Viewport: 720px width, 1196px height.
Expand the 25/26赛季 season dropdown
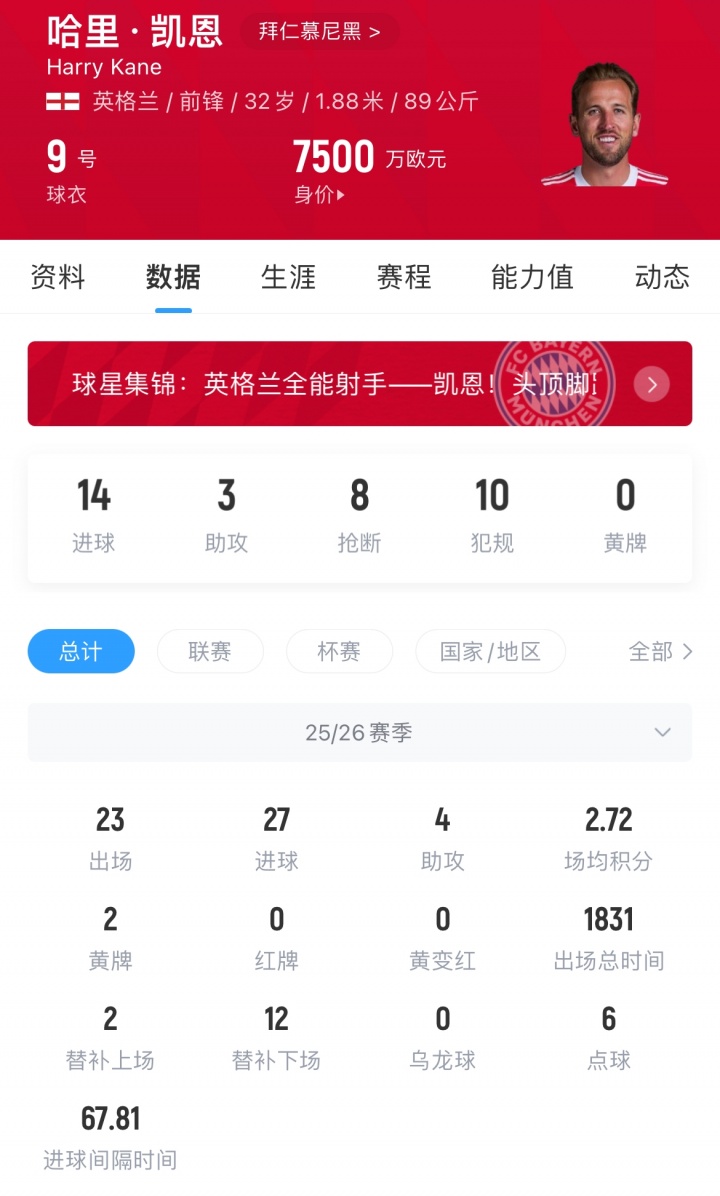359,733
